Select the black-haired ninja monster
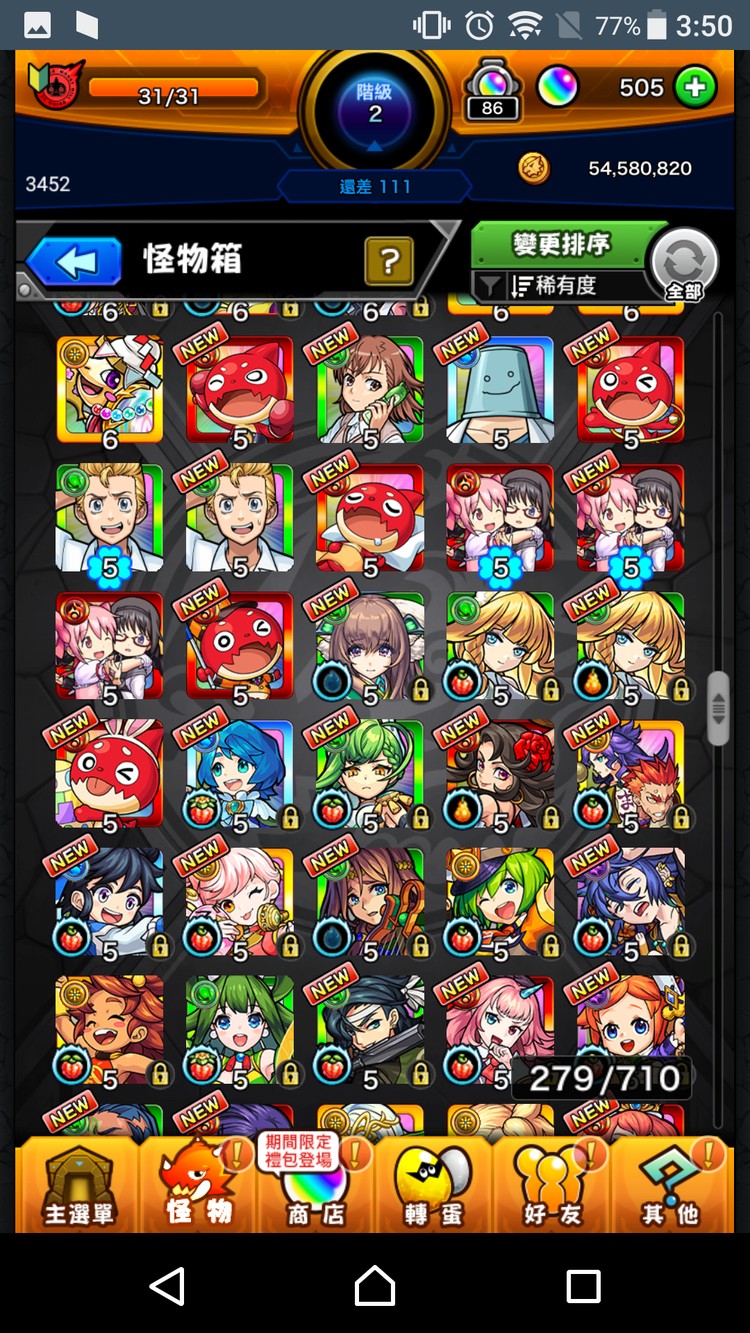 pyautogui.click(x=370, y=1030)
